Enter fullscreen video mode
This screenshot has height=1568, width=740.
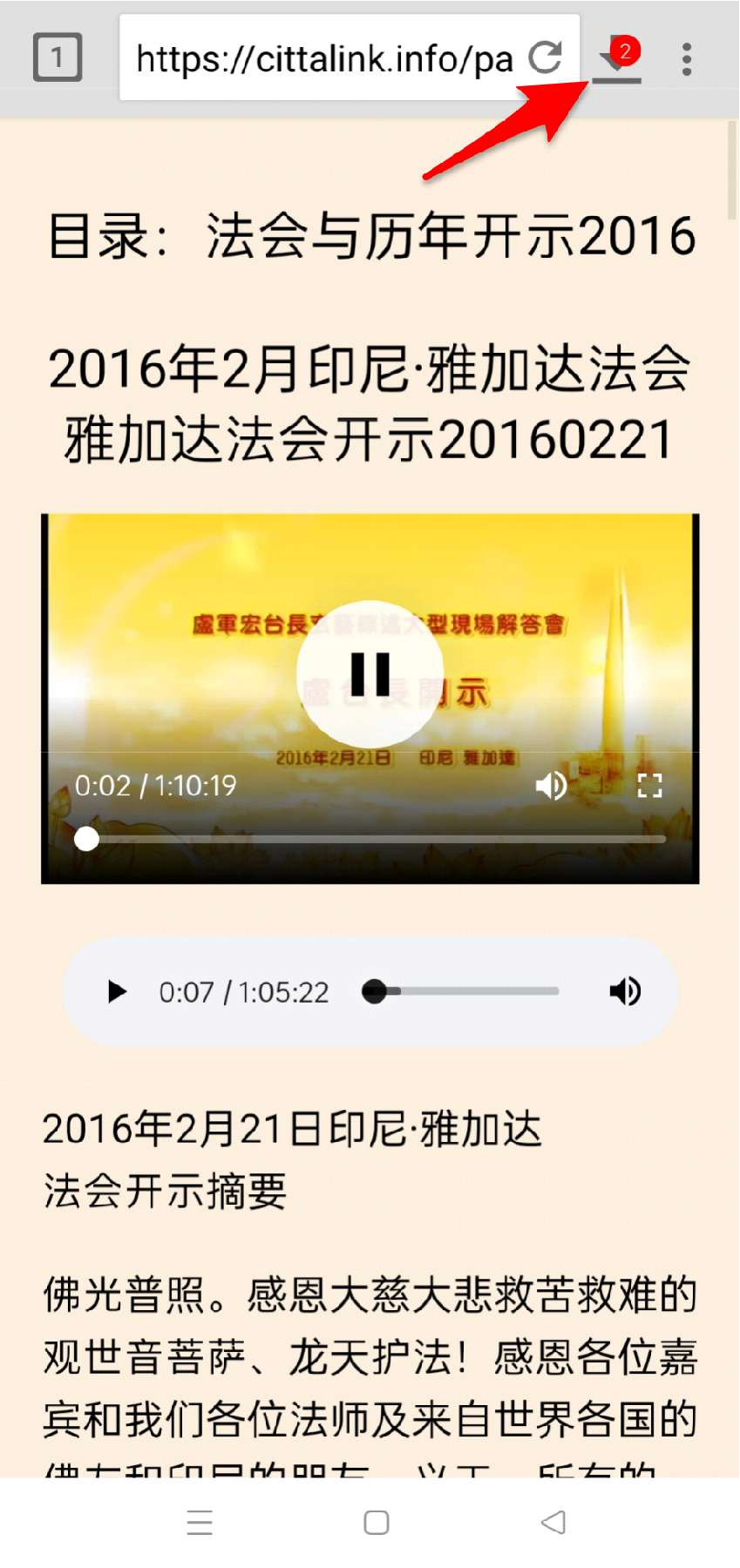tap(649, 786)
